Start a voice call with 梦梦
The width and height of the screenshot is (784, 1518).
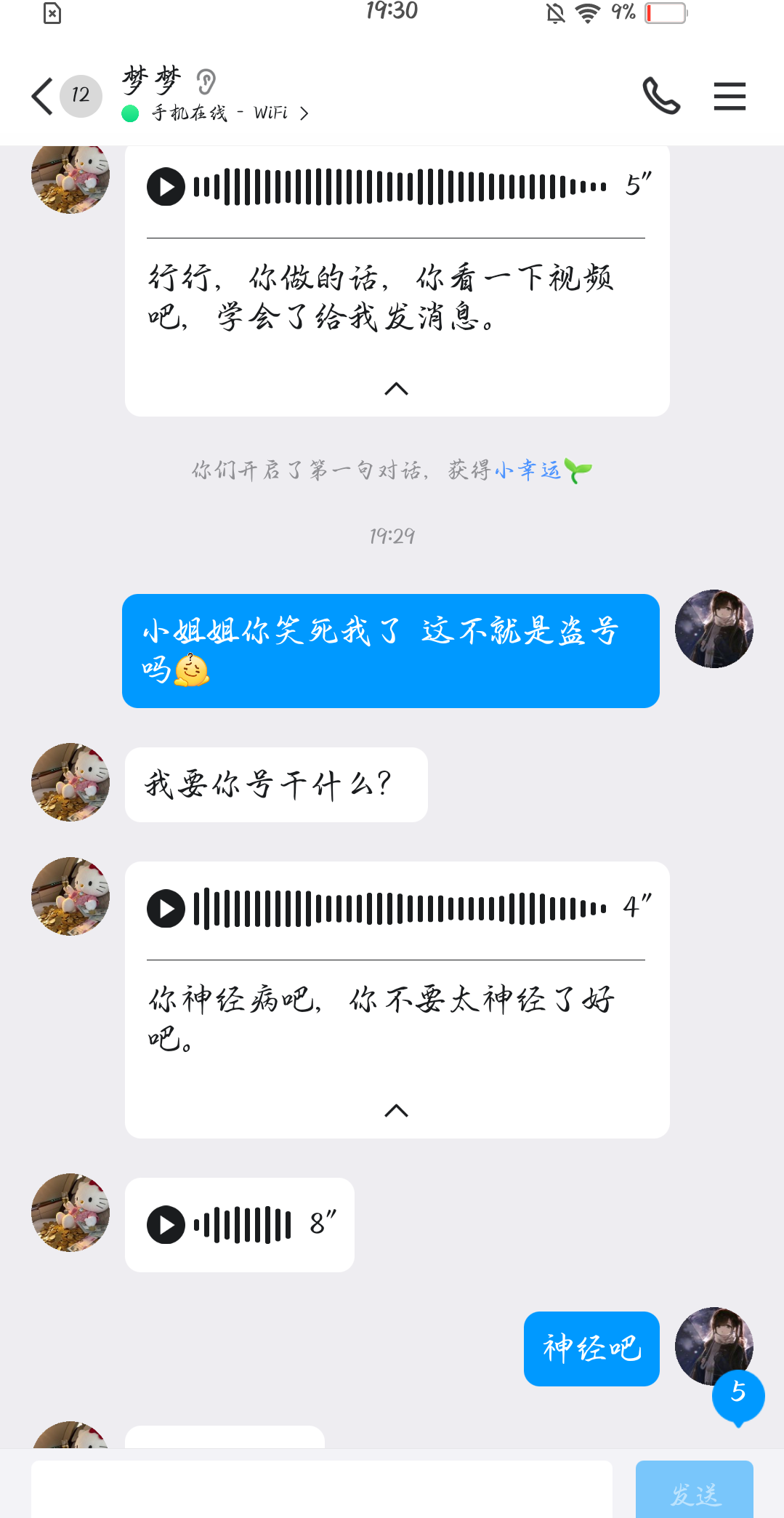(x=661, y=96)
